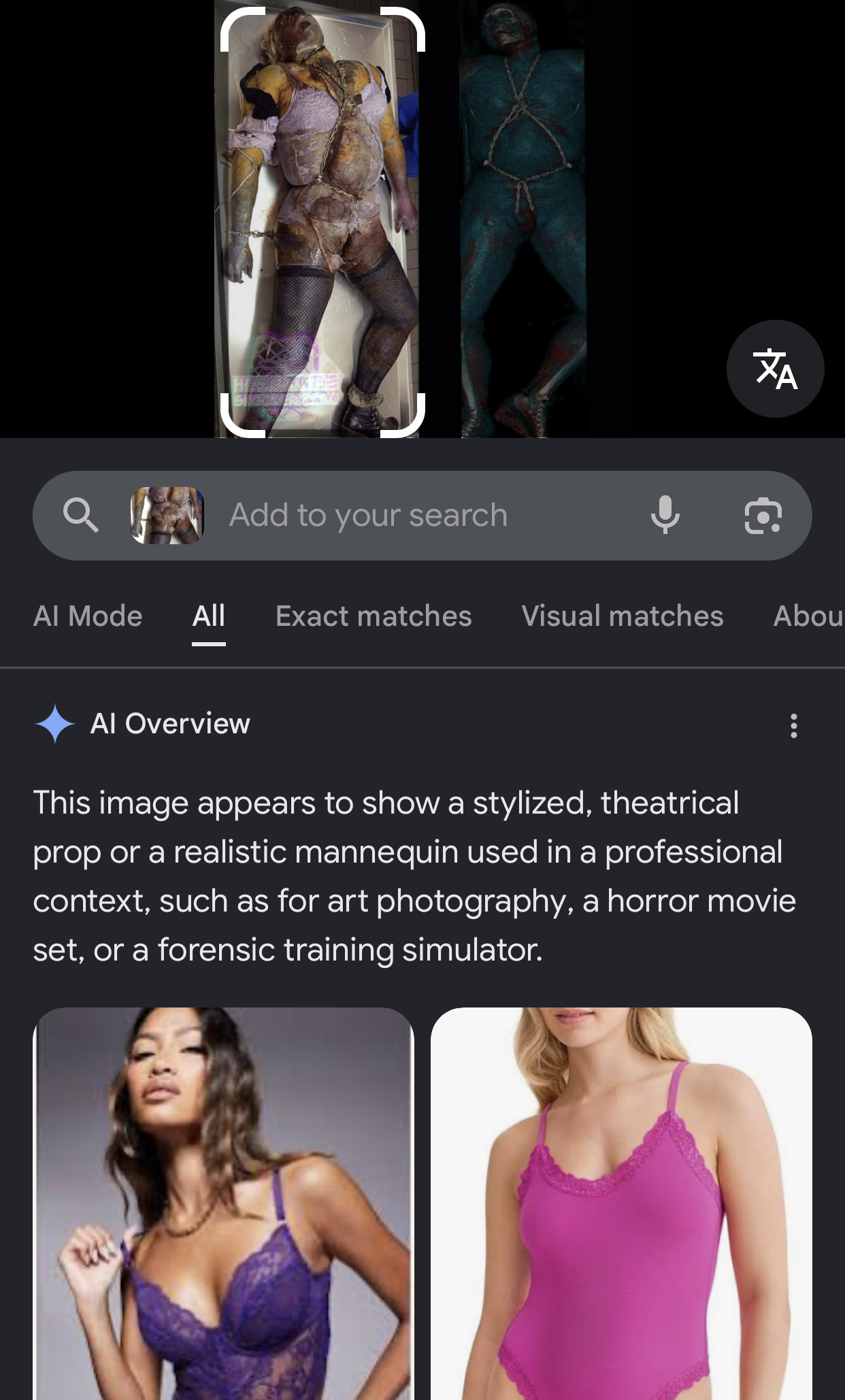
Task: Open the purple lace lingerie result
Action: (x=223, y=1203)
